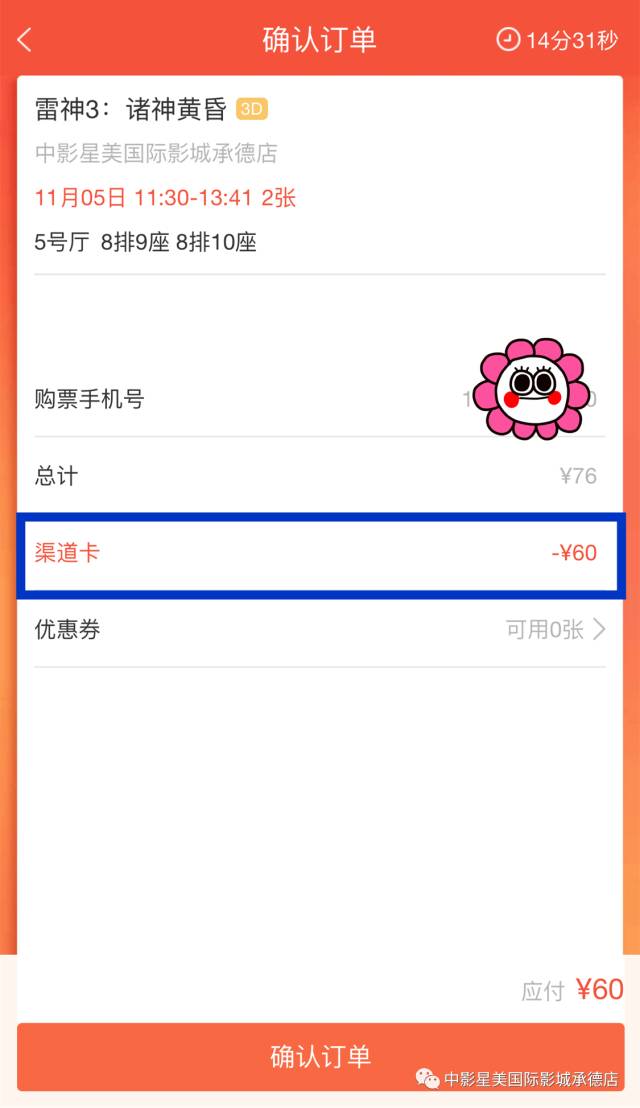640x1108 pixels.
Task: Select the 渠道卡 discount row
Action: (320, 553)
